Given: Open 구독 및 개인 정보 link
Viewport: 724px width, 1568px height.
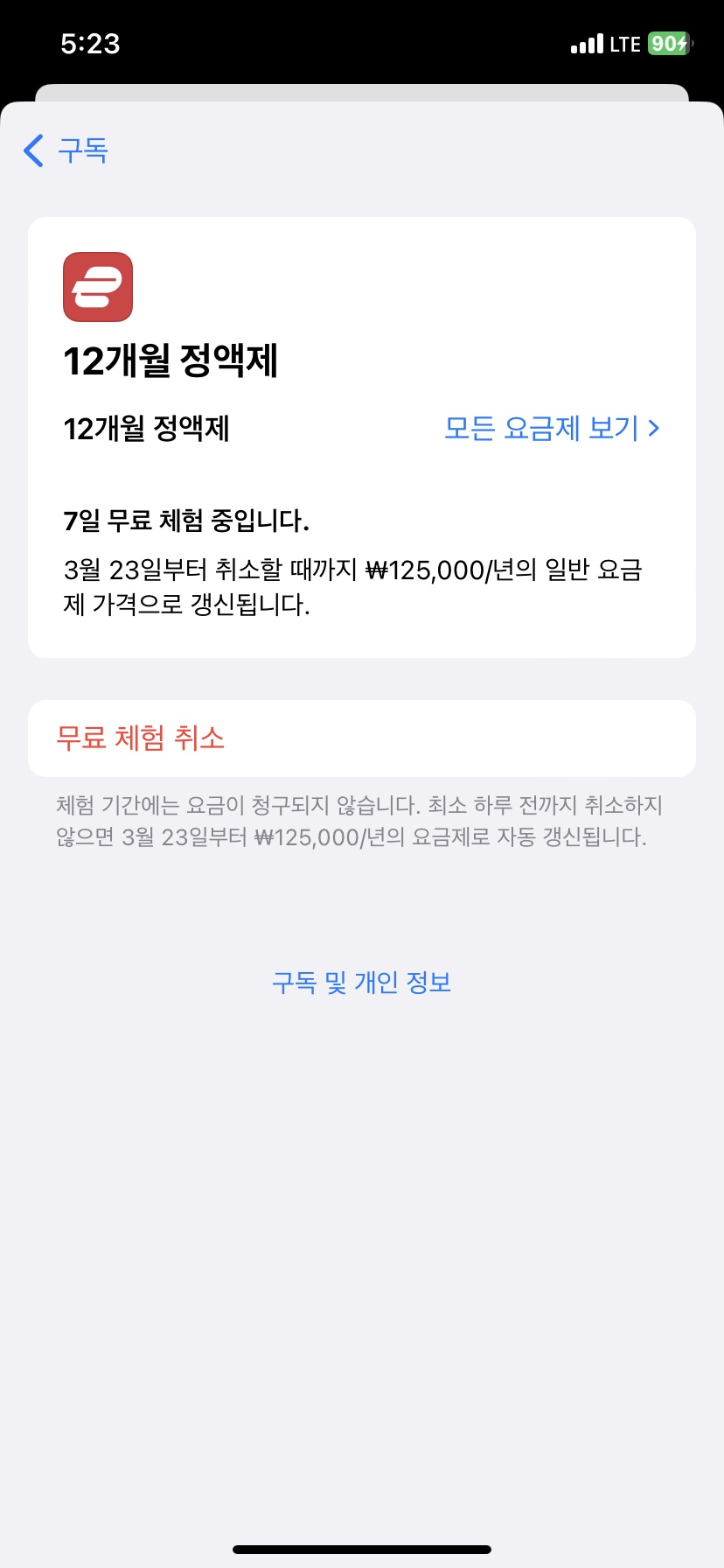Looking at the screenshot, I should (361, 983).
